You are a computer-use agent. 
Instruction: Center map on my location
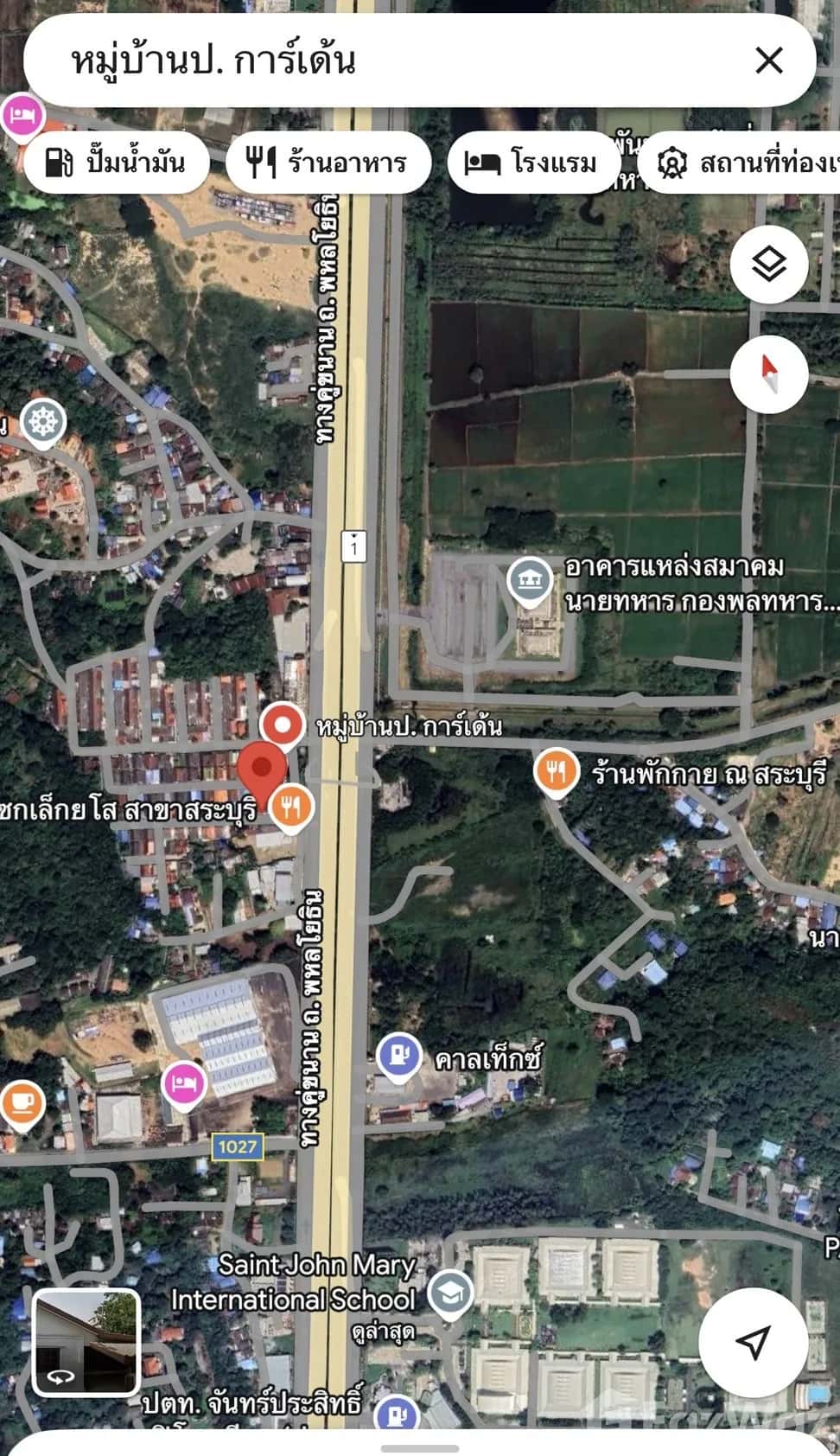coord(753,1341)
